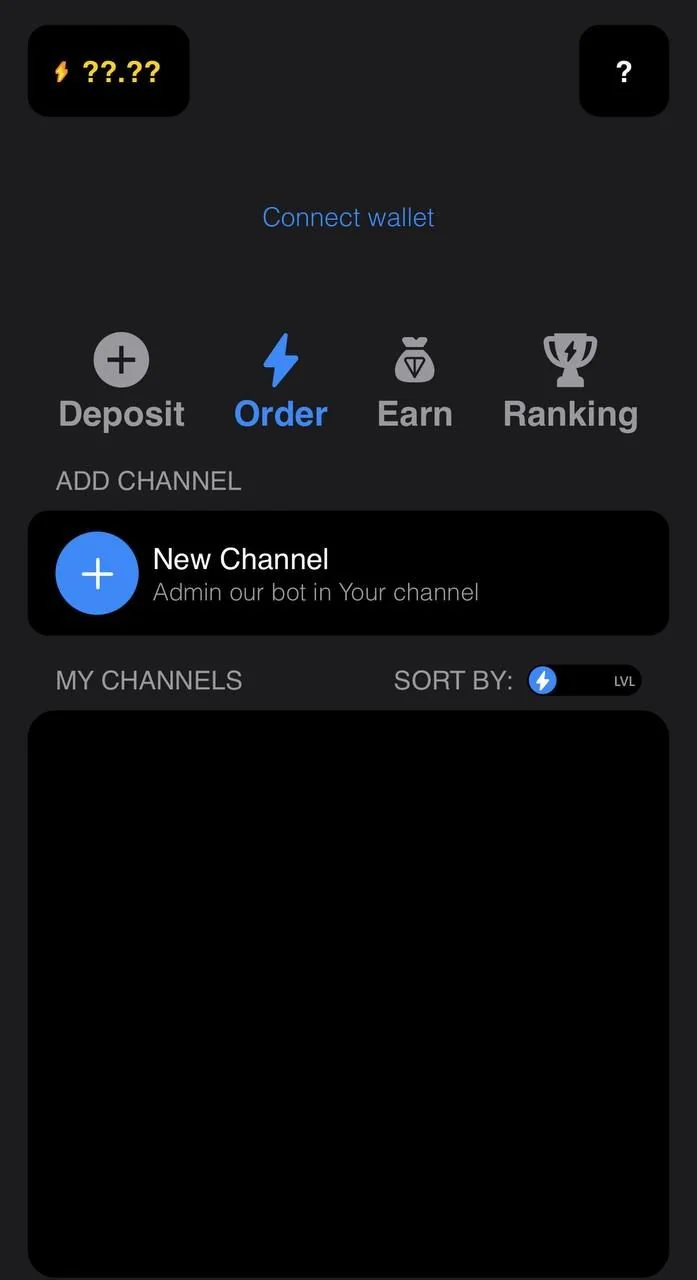Go to the Earn tab
This screenshot has width=697, height=1280.
tap(414, 383)
